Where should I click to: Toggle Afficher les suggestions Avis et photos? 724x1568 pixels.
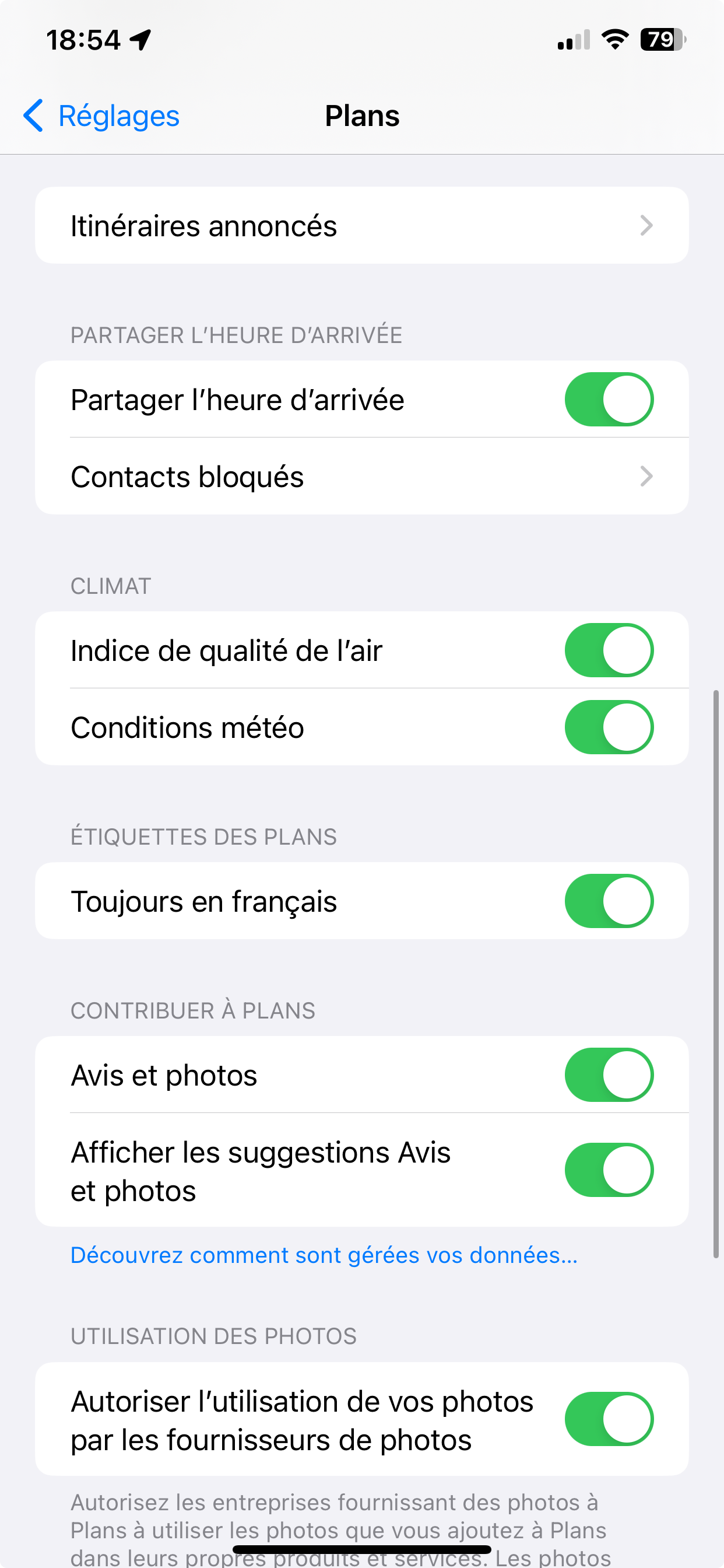(609, 1170)
